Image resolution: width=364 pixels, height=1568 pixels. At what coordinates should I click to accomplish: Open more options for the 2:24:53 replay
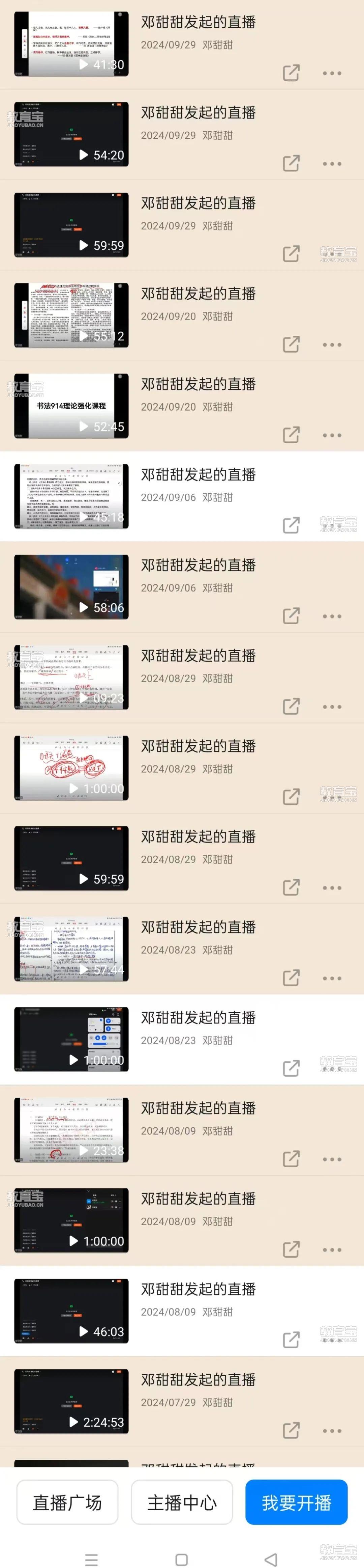(332, 1430)
